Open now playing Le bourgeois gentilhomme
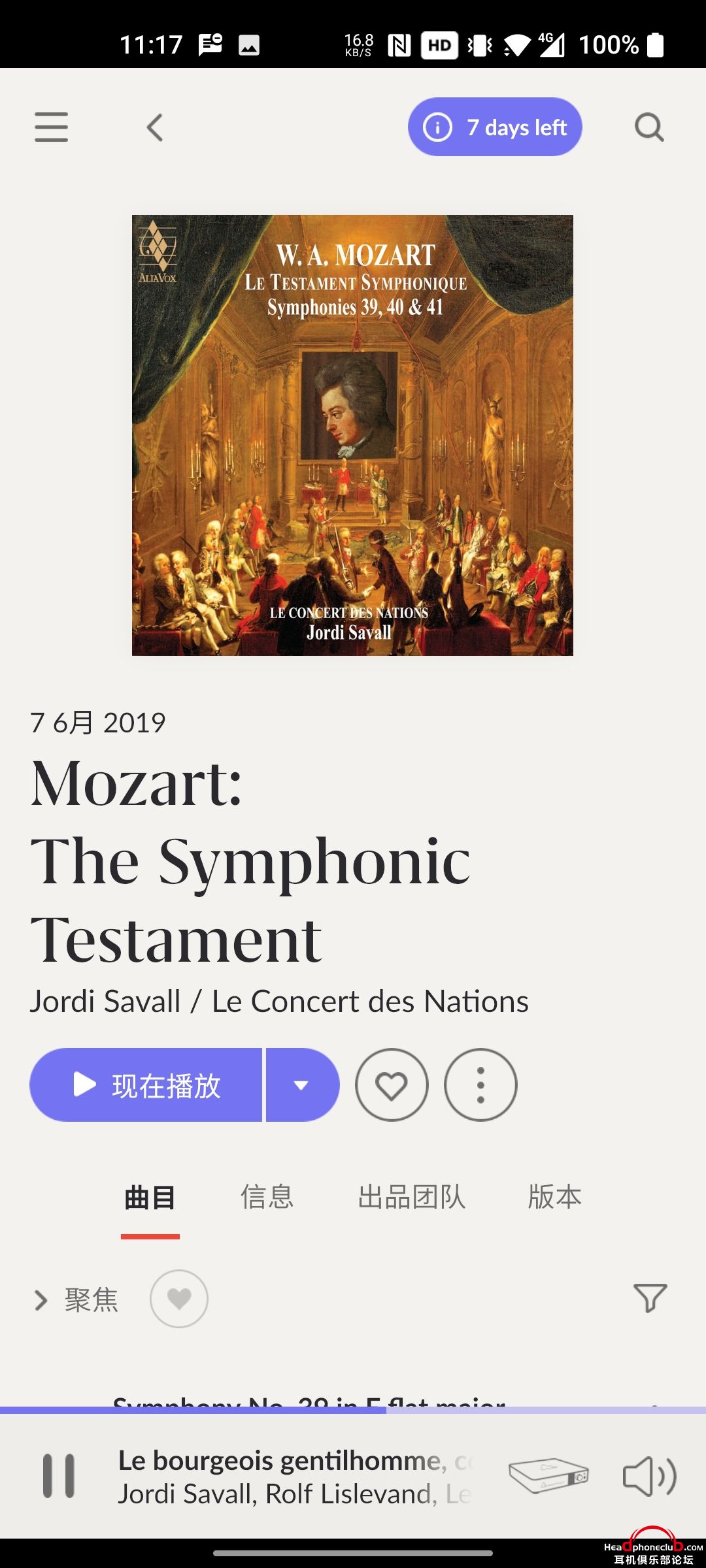 294,1477
